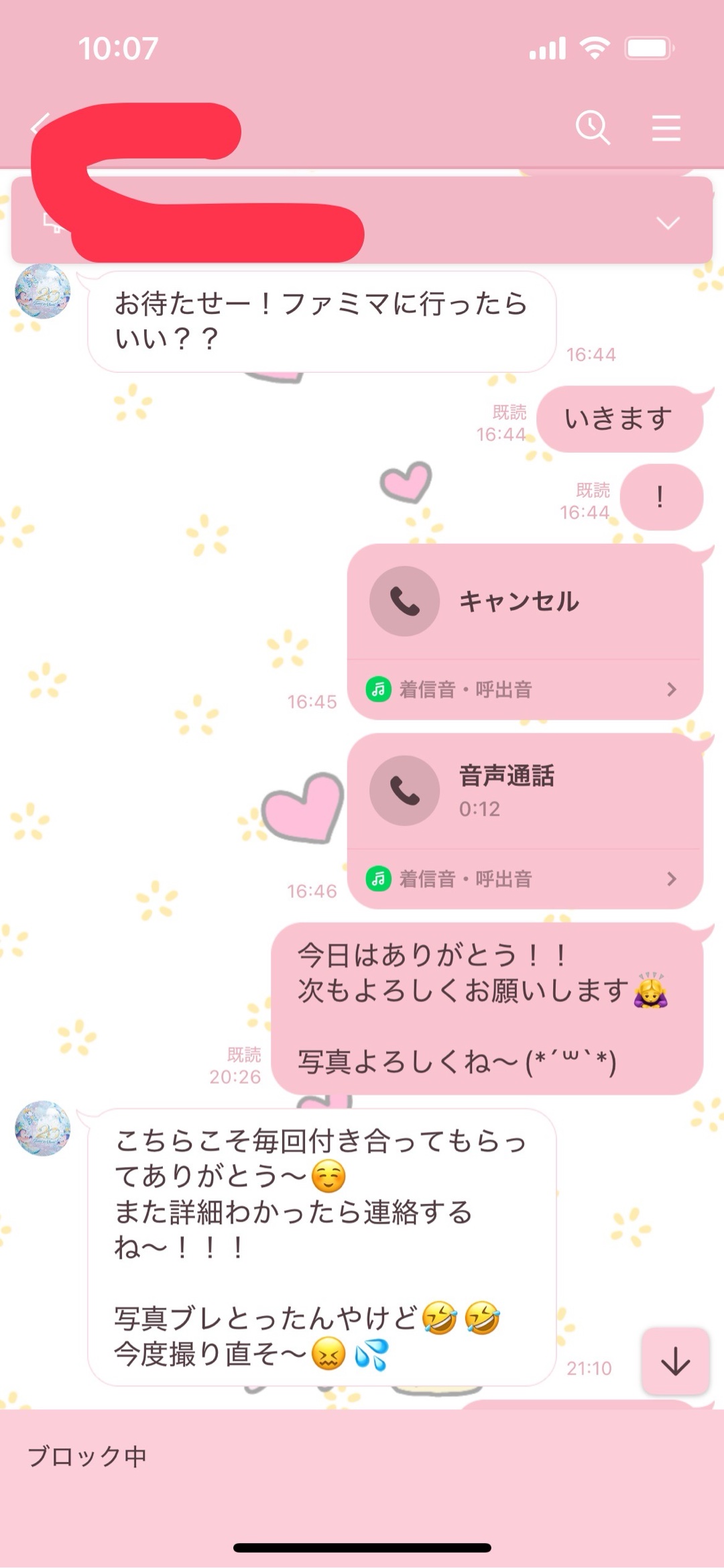Expand the pinned announcement banner
The image size is (724, 1568).
(668, 223)
